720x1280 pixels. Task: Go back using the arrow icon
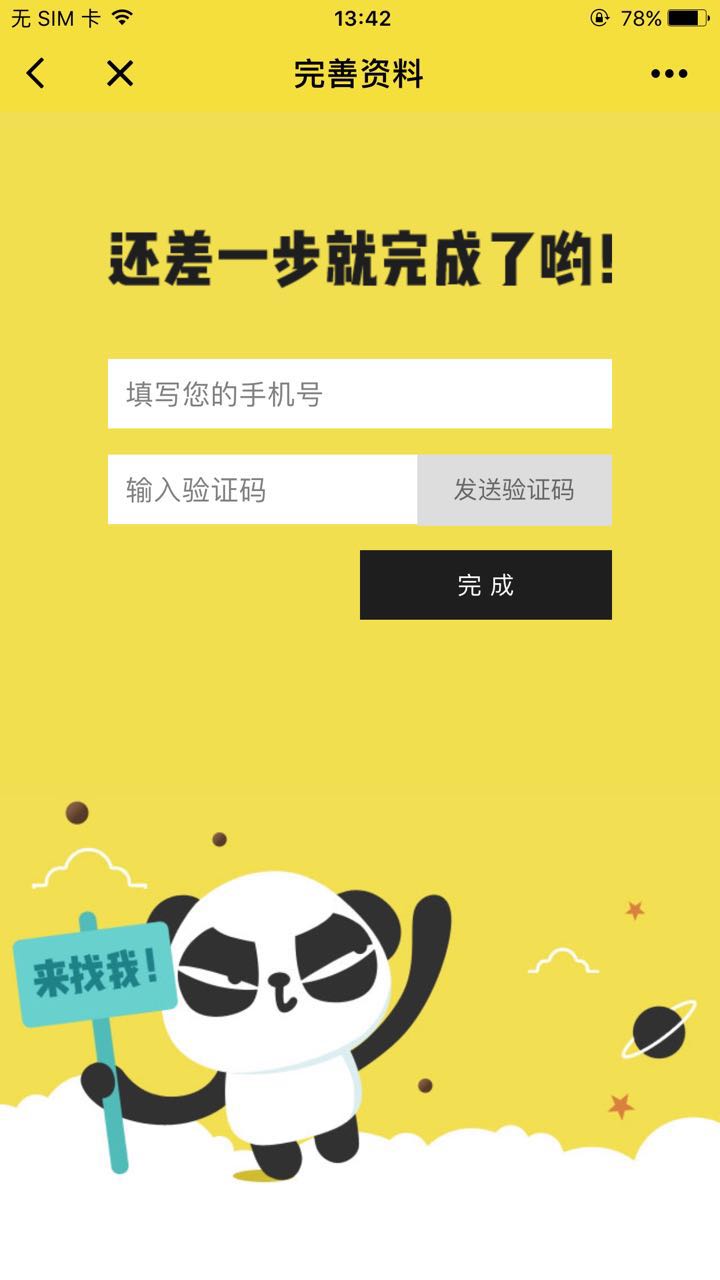coord(36,74)
